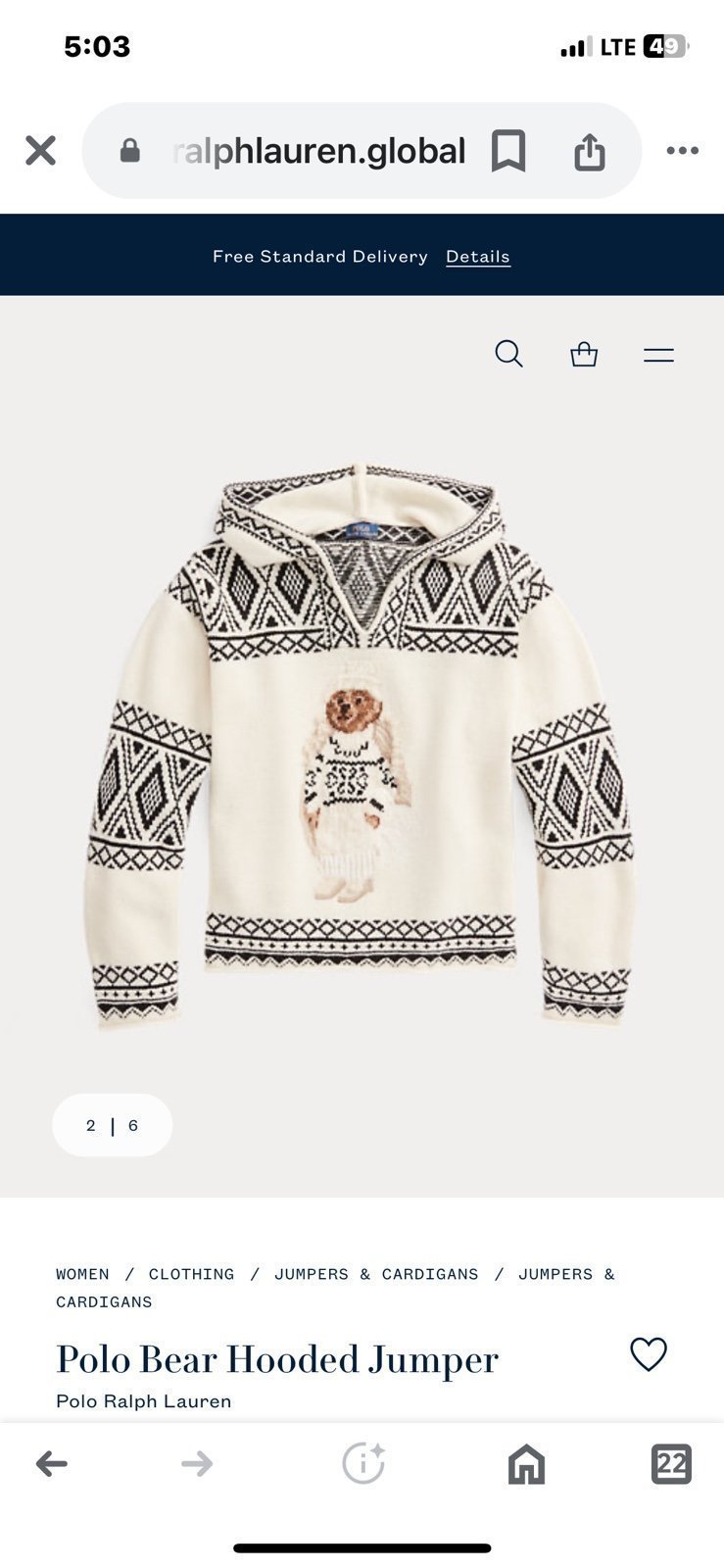Close the in-app browser with the X button
Image resolution: width=724 pixels, height=1568 pixels.
(x=40, y=151)
